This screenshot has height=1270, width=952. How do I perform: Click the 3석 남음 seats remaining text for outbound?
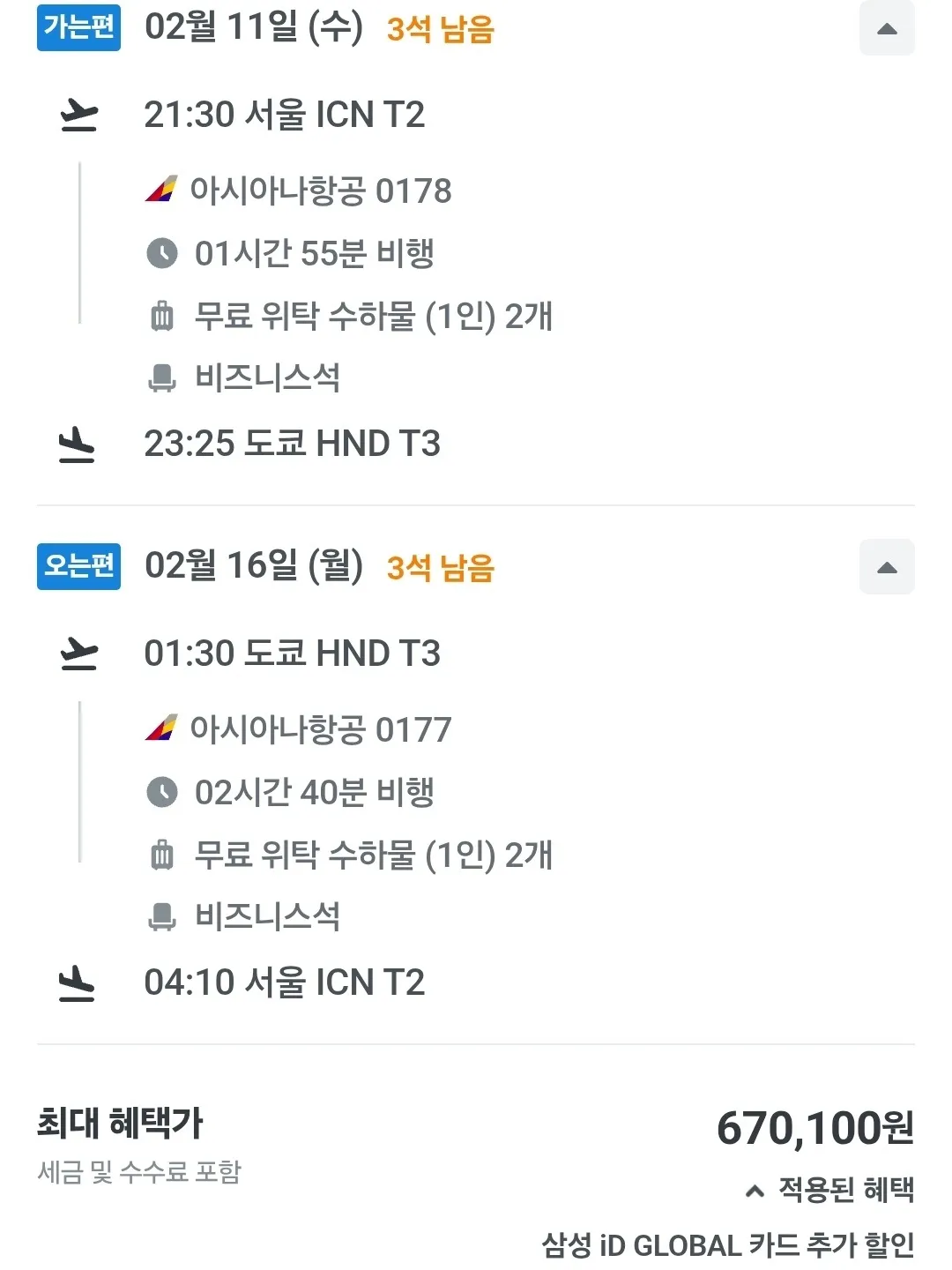click(x=438, y=31)
